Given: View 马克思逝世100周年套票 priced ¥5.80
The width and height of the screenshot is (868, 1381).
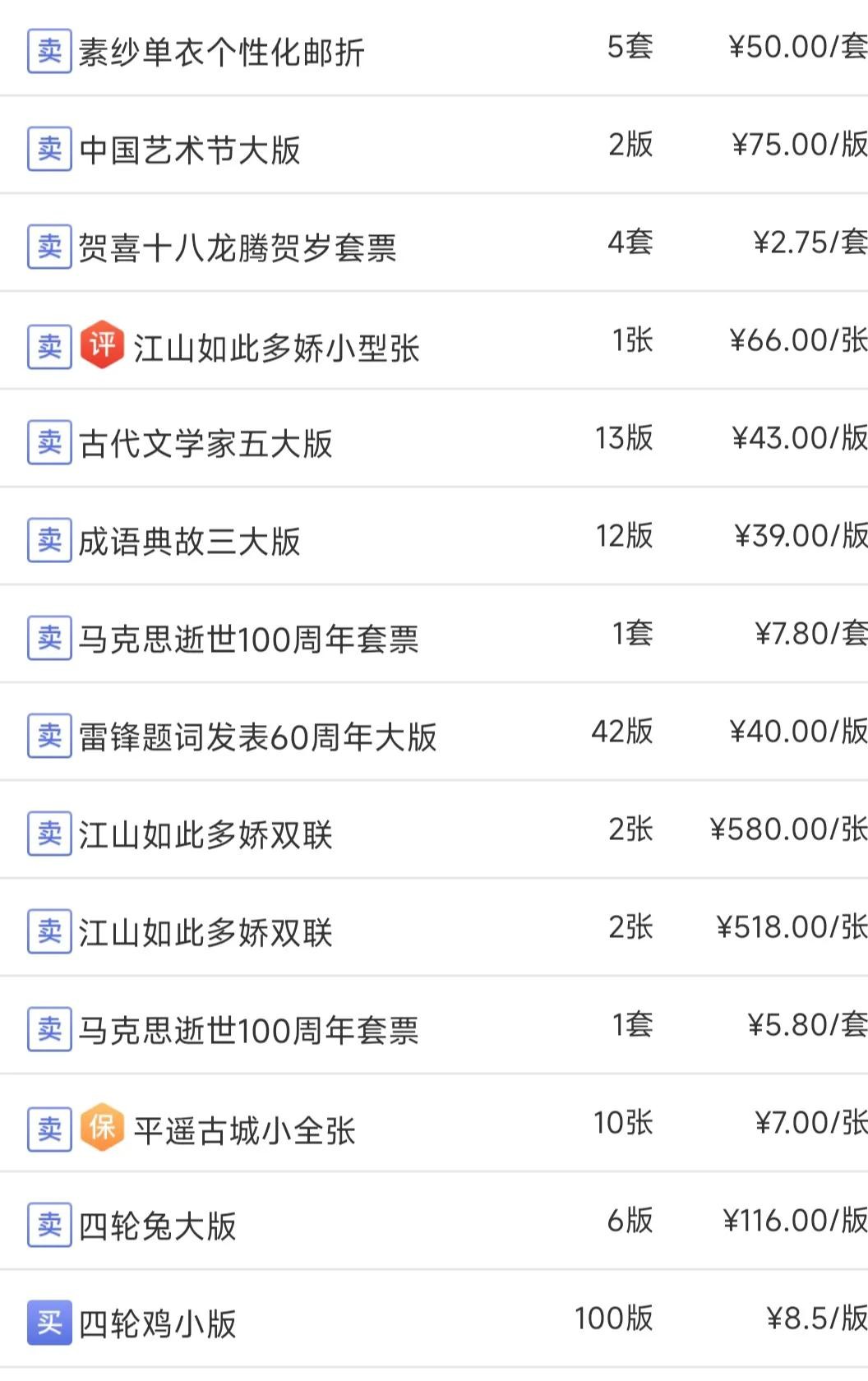Looking at the screenshot, I should point(248,1030).
